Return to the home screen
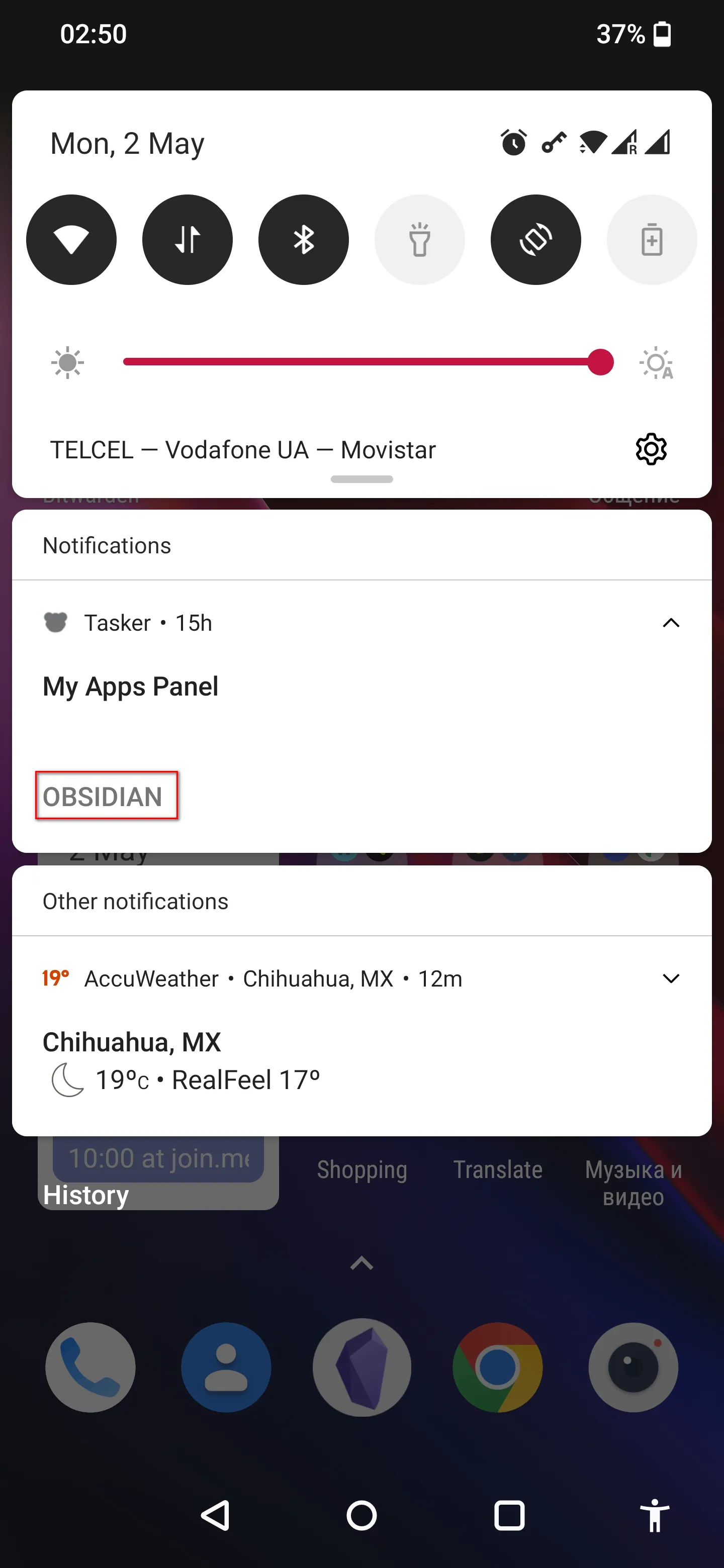This screenshot has width=724, height=1568. [x=361, y=1515]
